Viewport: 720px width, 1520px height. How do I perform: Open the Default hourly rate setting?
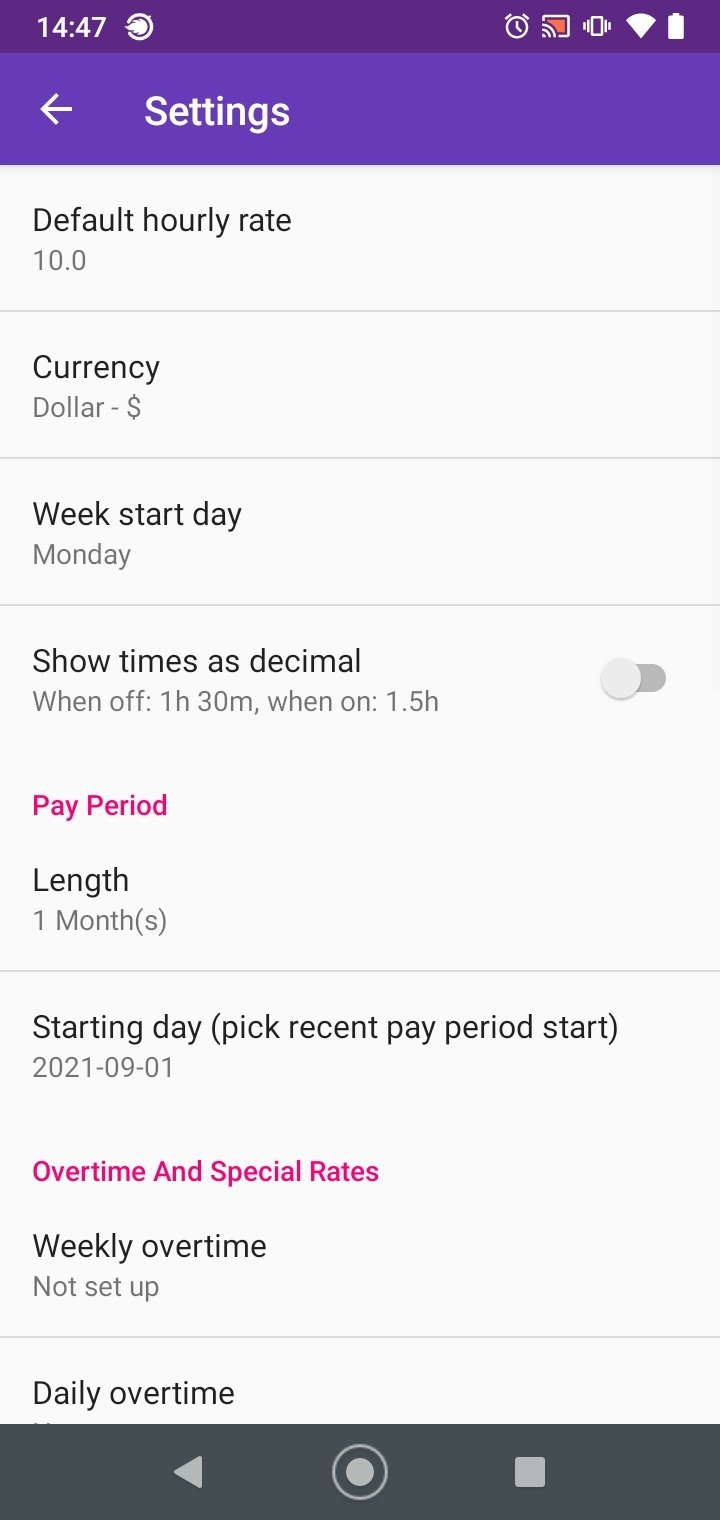coord(360,238)
